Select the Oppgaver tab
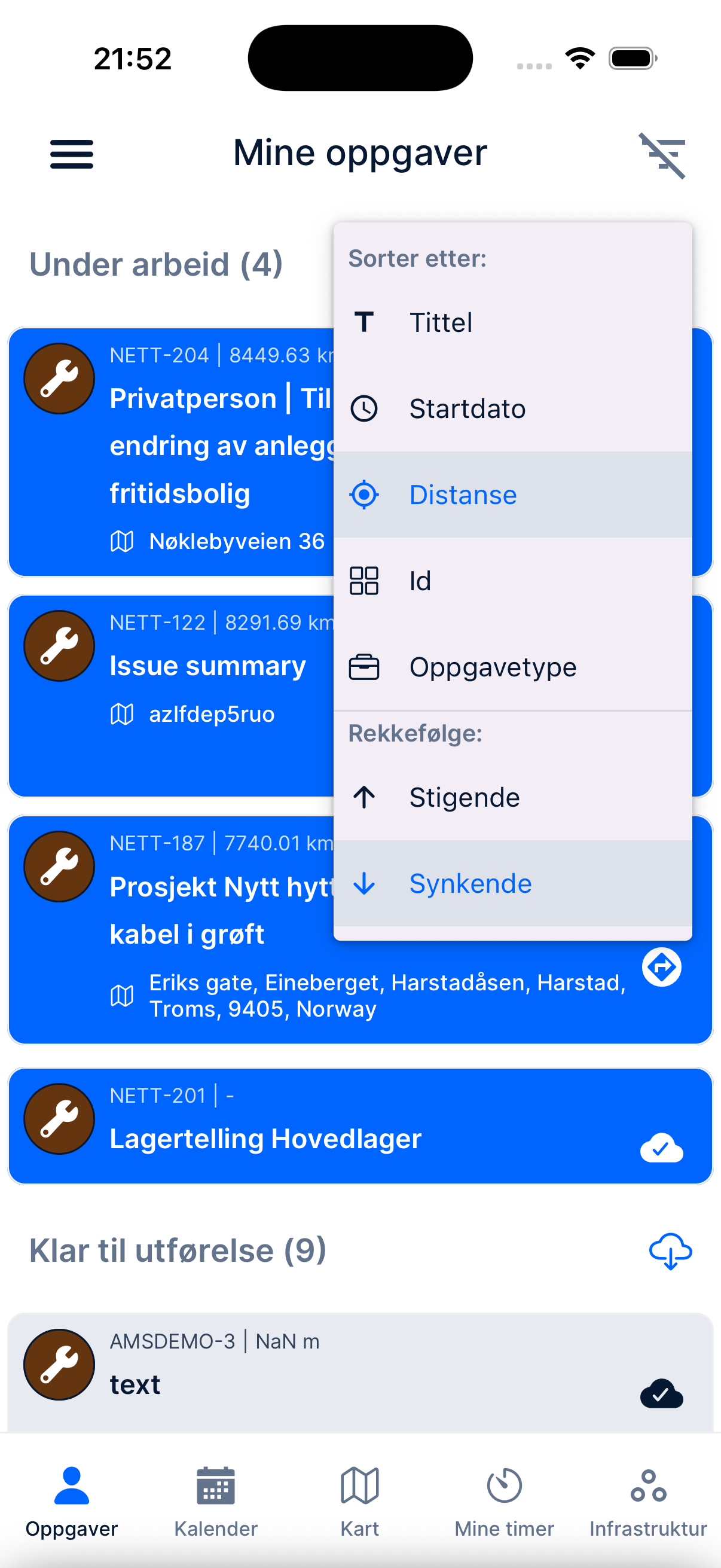Image resolution: width=721 pixels, height=1568 pixels. 72,1500
